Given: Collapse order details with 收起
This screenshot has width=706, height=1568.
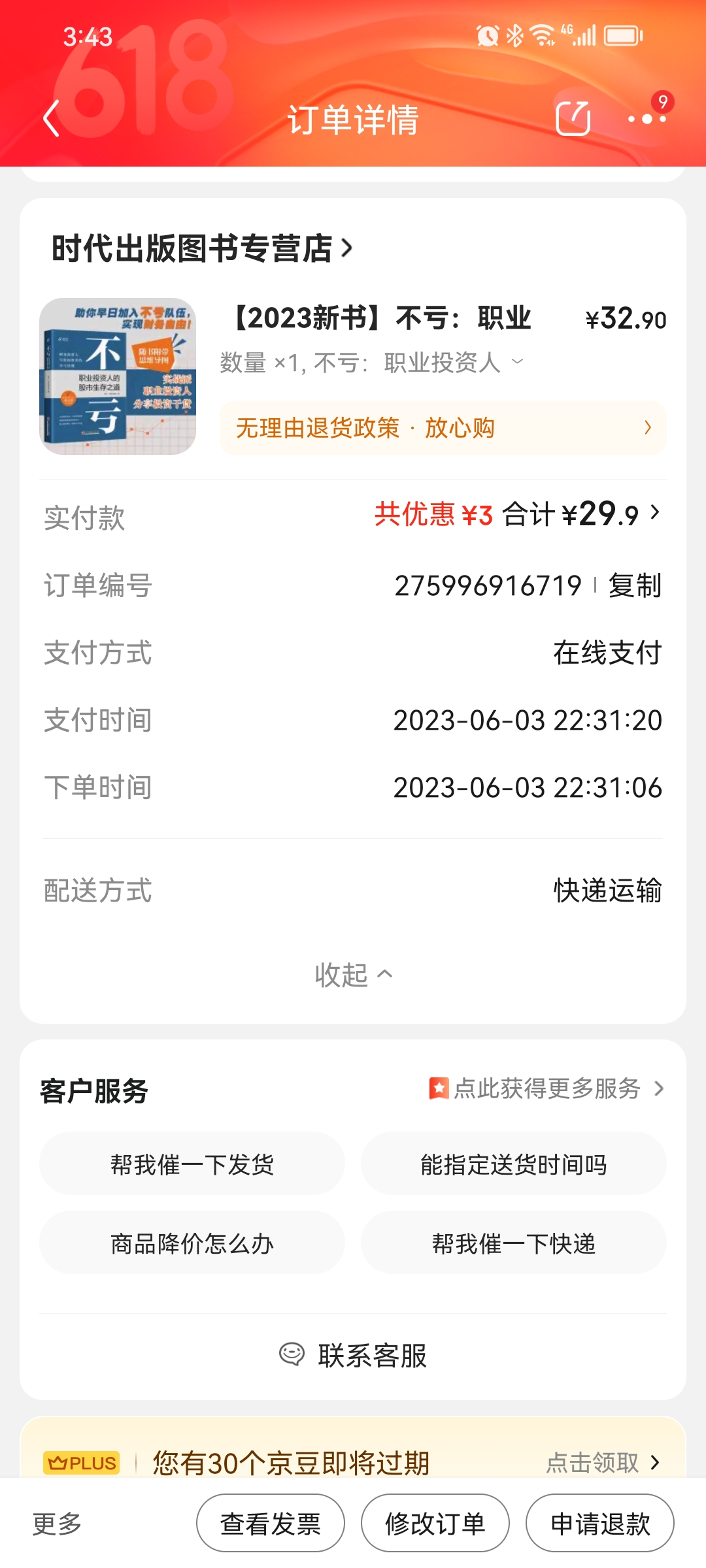Looking at the screenshot, I should pyautogui.click(x=353, y=975).
